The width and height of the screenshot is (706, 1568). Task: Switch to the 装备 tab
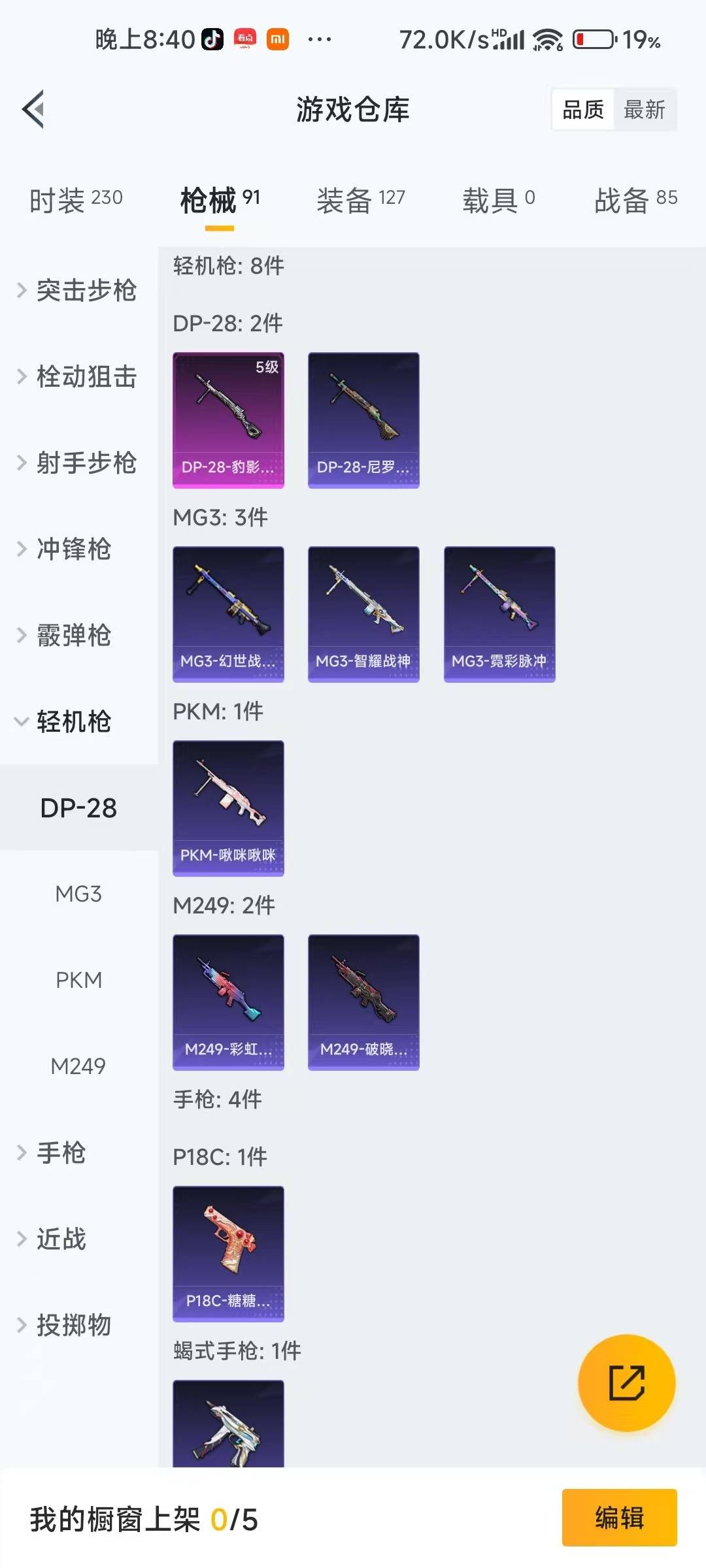coord(361,201)
